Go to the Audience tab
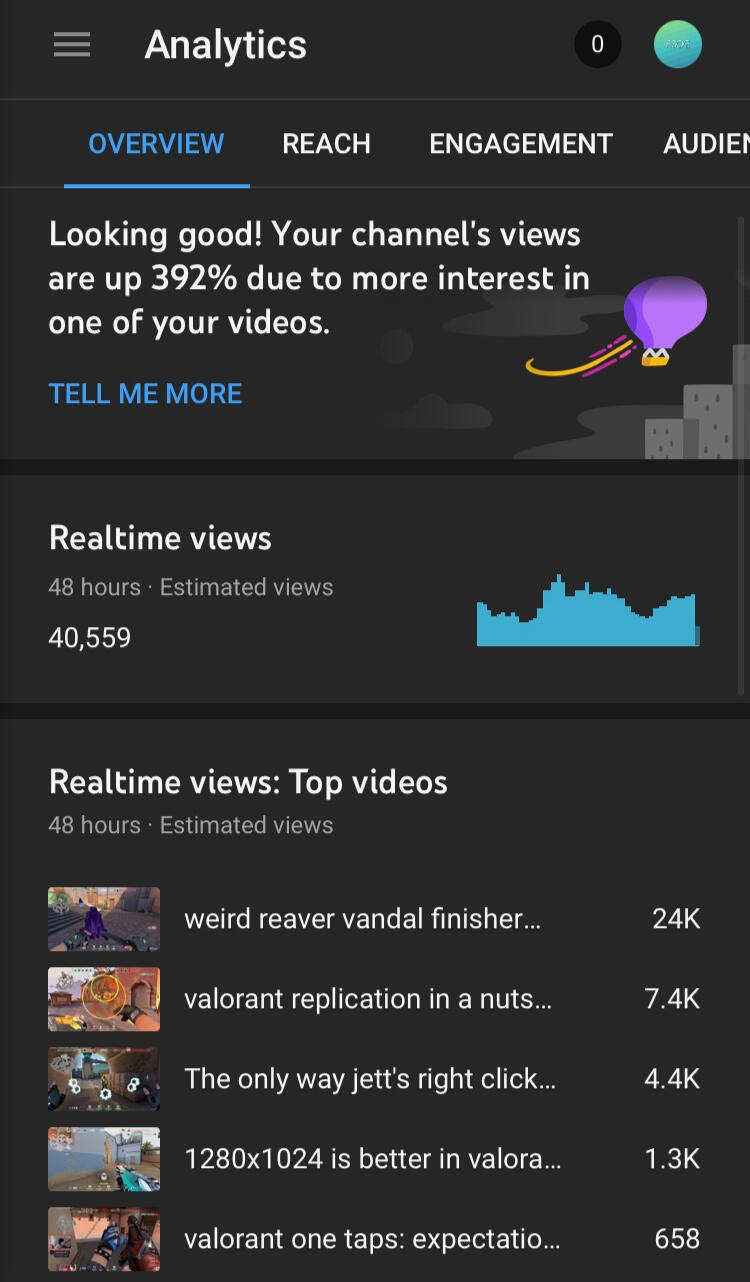The height and width of the screenshot is (1282, 750). pyautogui.click(x=705, y=144)
